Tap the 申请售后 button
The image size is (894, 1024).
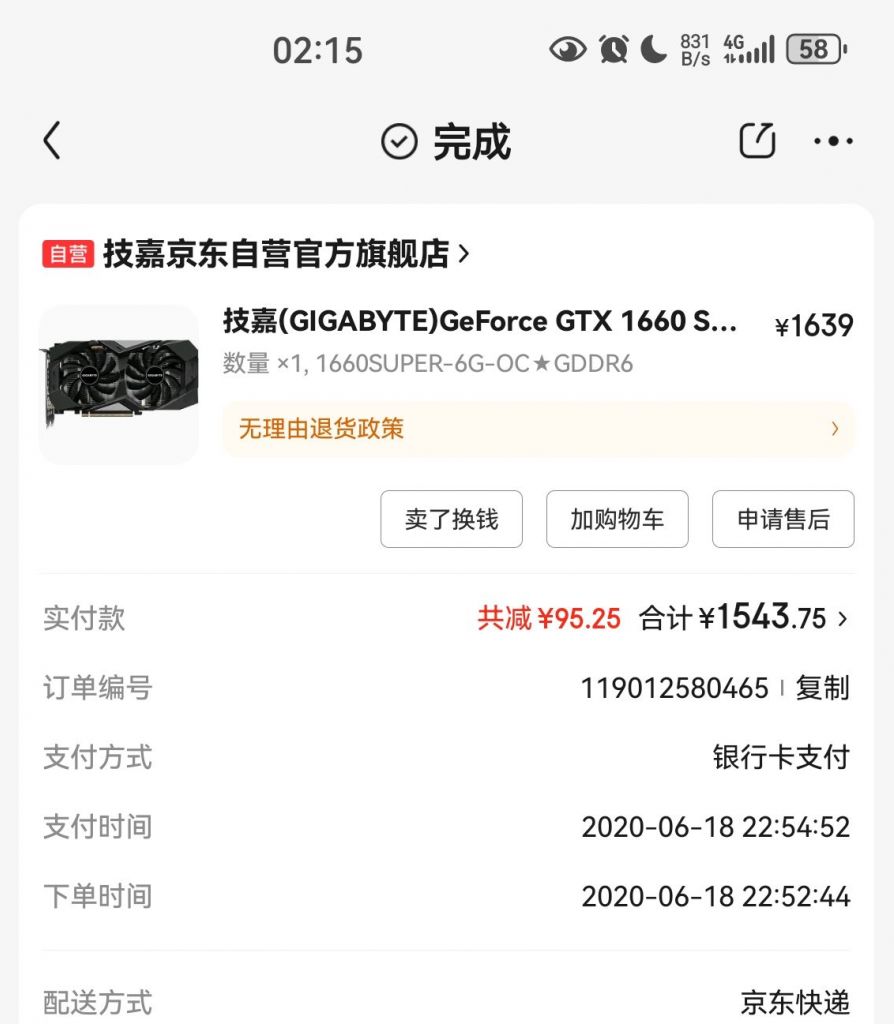[x=782, y=518]
